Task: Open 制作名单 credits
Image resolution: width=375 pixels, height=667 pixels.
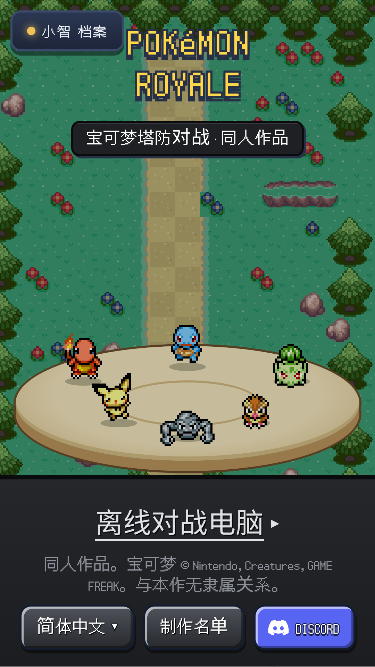Action: click(x=194, y=628)
